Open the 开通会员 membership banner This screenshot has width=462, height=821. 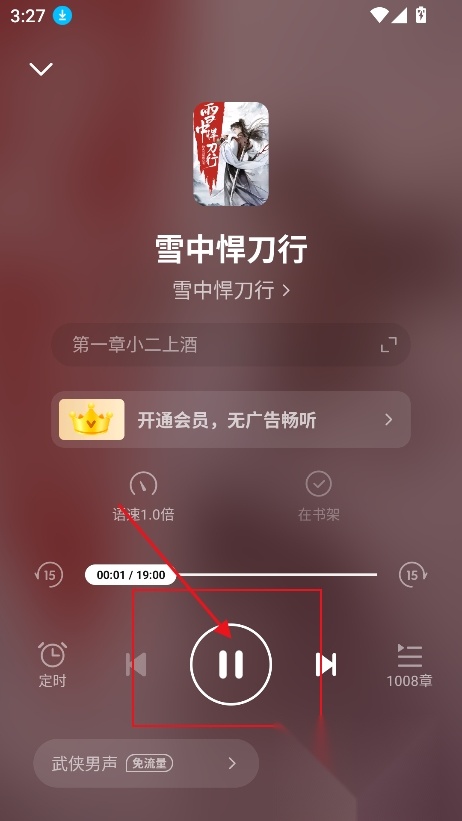click(x=231, y=419)
